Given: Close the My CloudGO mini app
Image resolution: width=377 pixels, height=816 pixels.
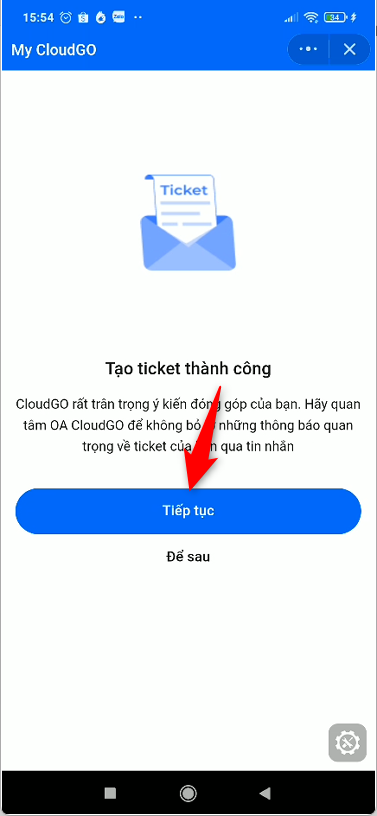Looking at the screenshot, I should (349, 49).
